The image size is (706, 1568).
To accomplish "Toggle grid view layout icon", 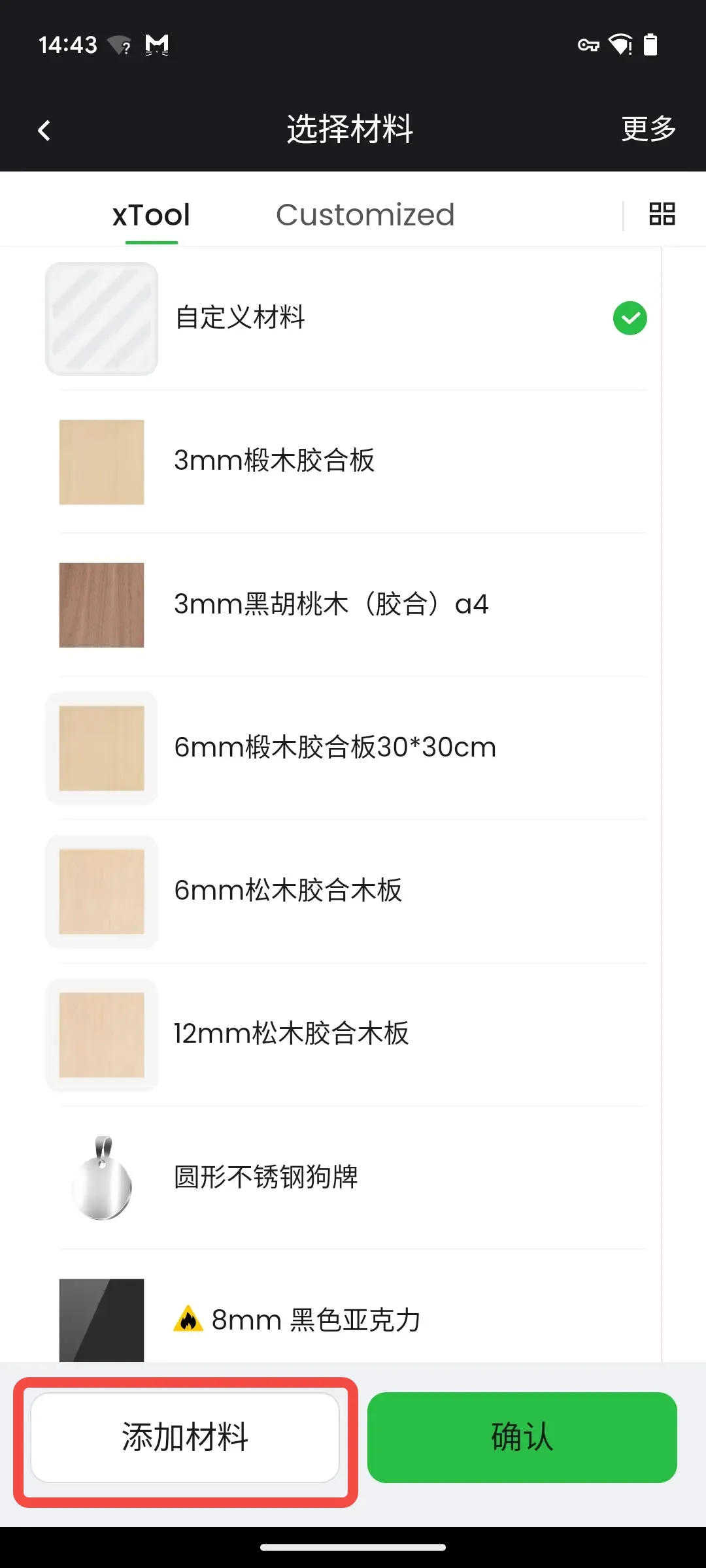I will (x=662, y=214).
